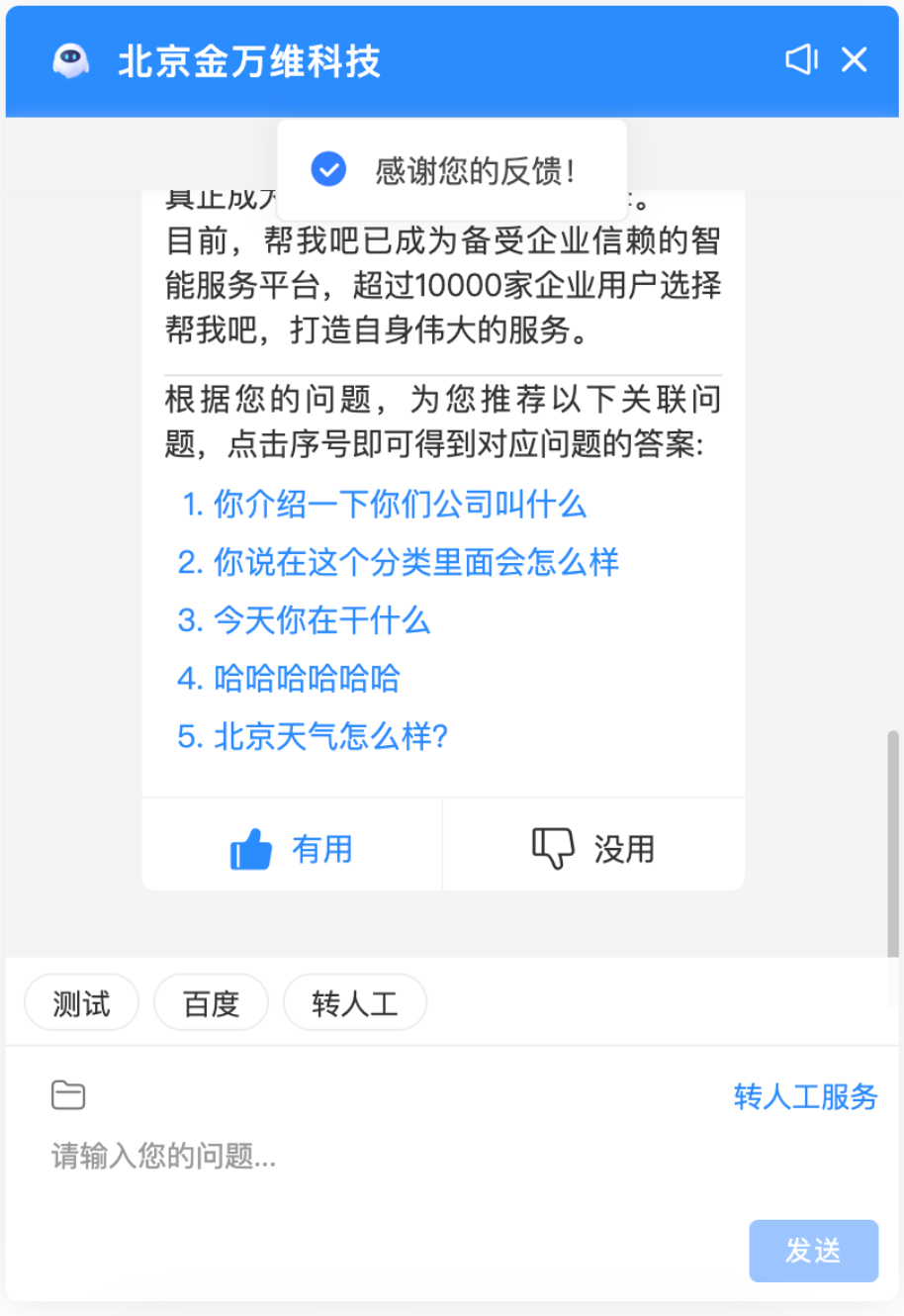The width and height of the screenshot is (904, 1316).
Task: Tap the 测试 quick reply chip
Action: coord(81,1003)
